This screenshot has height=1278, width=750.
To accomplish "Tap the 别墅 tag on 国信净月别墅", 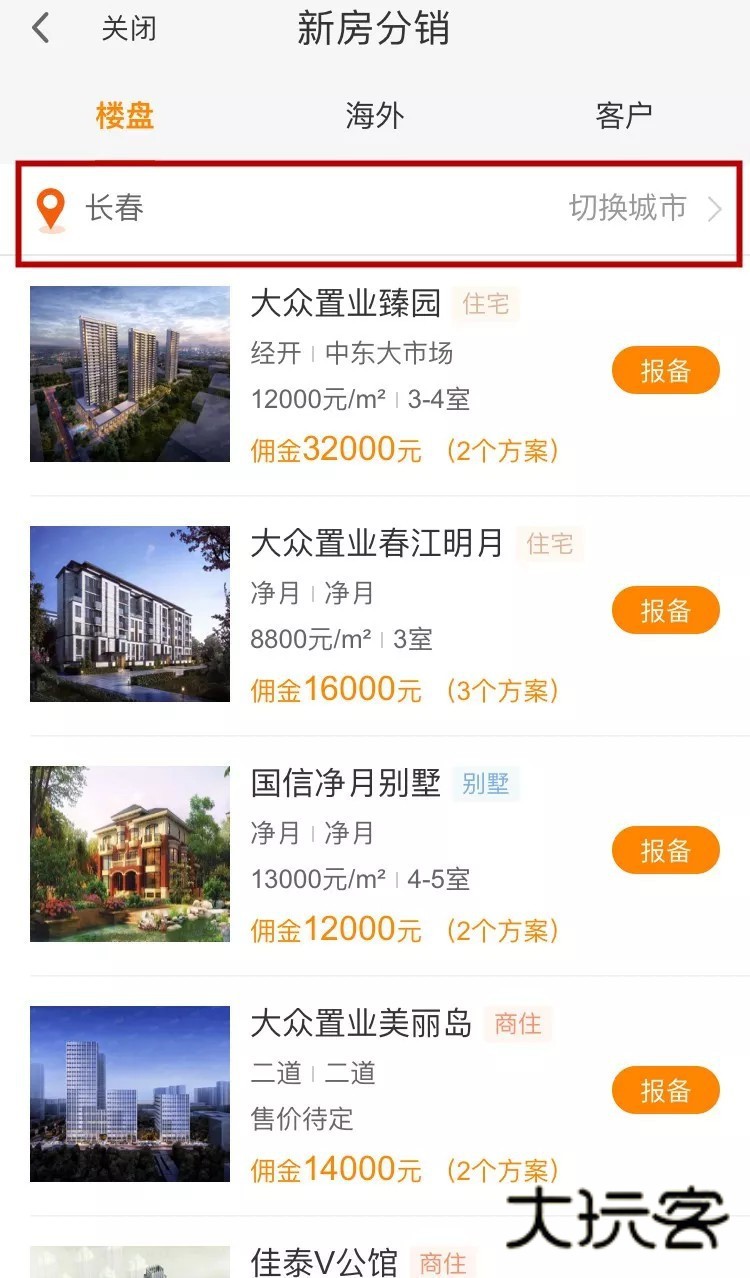I will pyautogui.click(x=487, y=785).
